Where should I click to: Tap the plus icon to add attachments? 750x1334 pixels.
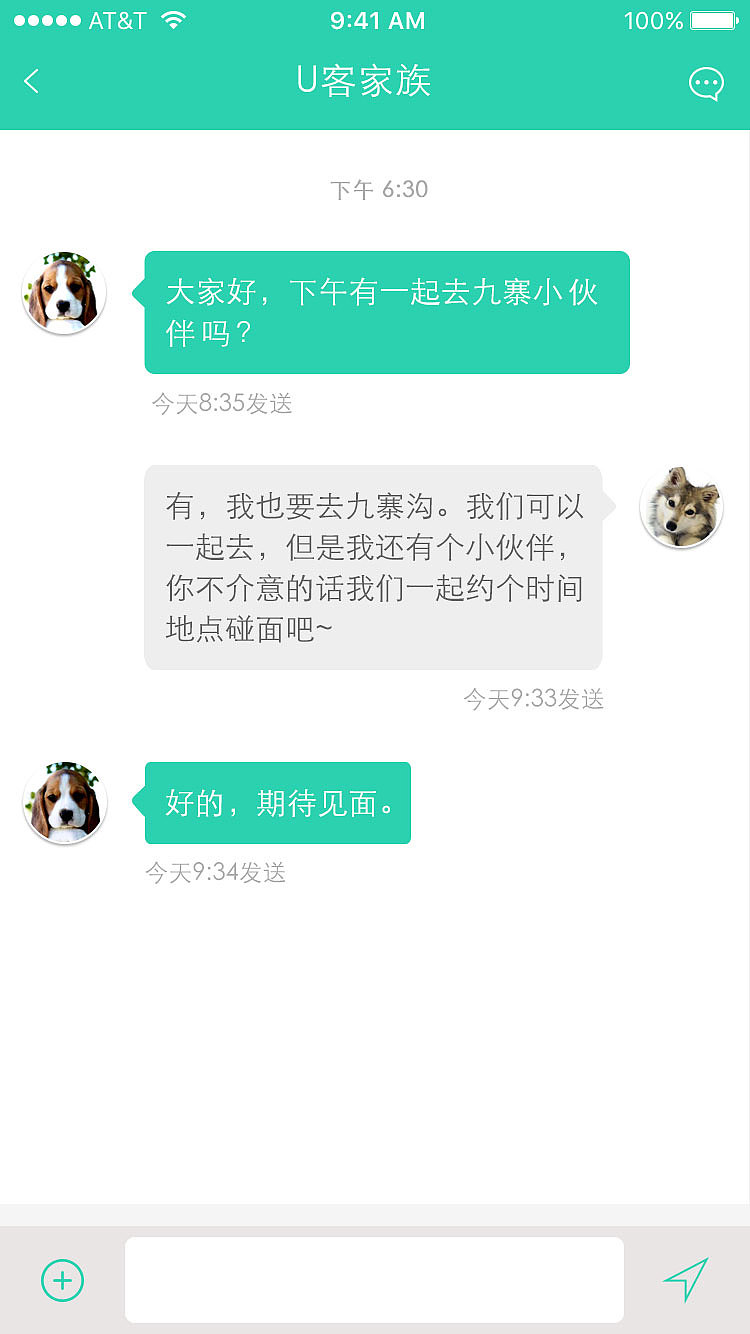(62, 1279)
